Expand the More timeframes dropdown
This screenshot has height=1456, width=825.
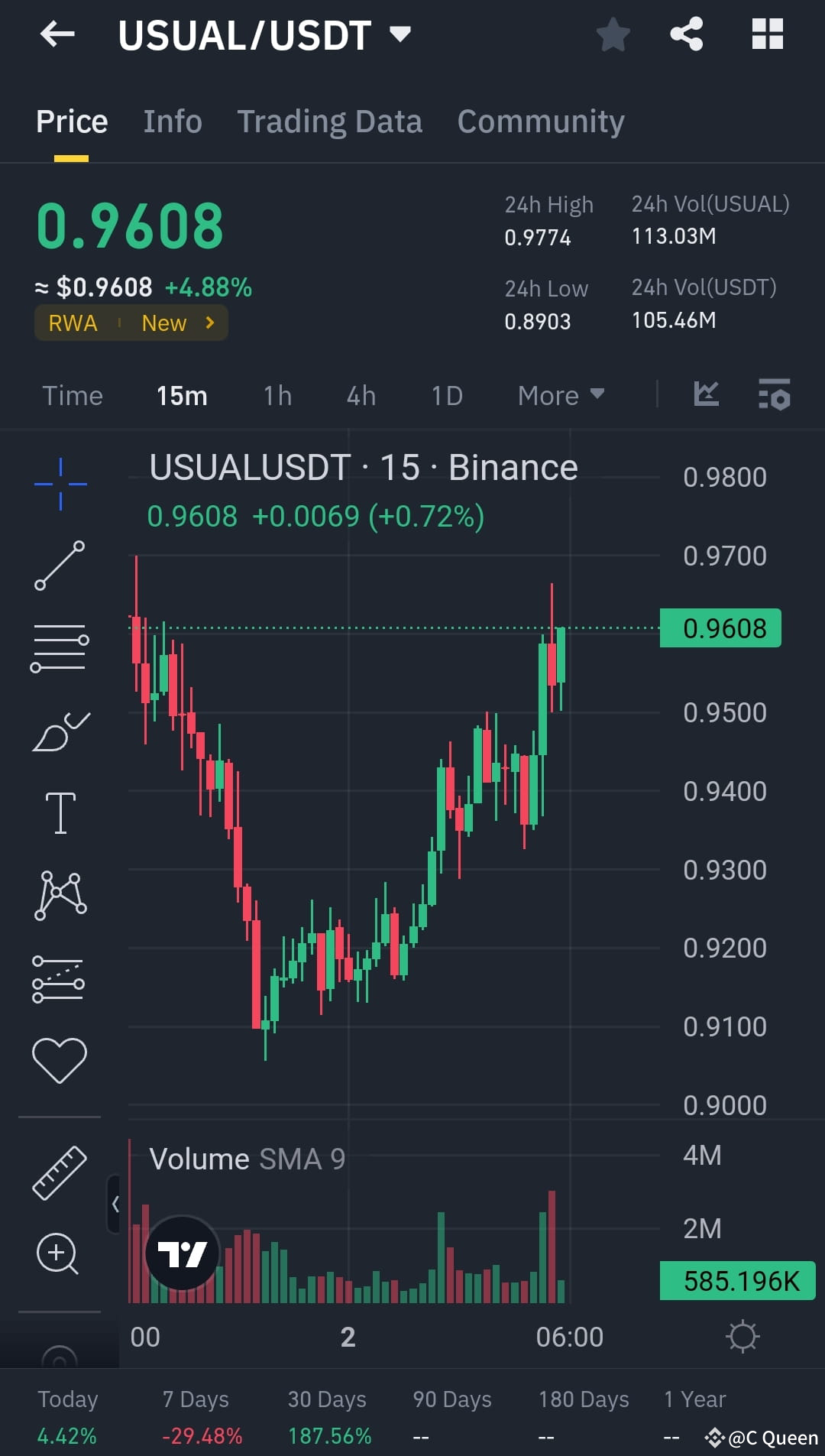[560, 395]
